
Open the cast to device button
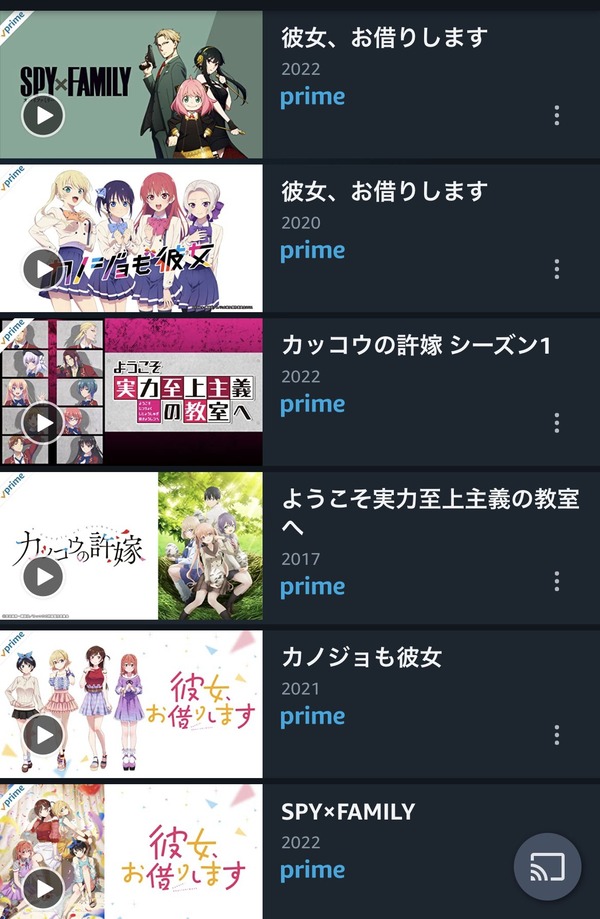(546, 868)
